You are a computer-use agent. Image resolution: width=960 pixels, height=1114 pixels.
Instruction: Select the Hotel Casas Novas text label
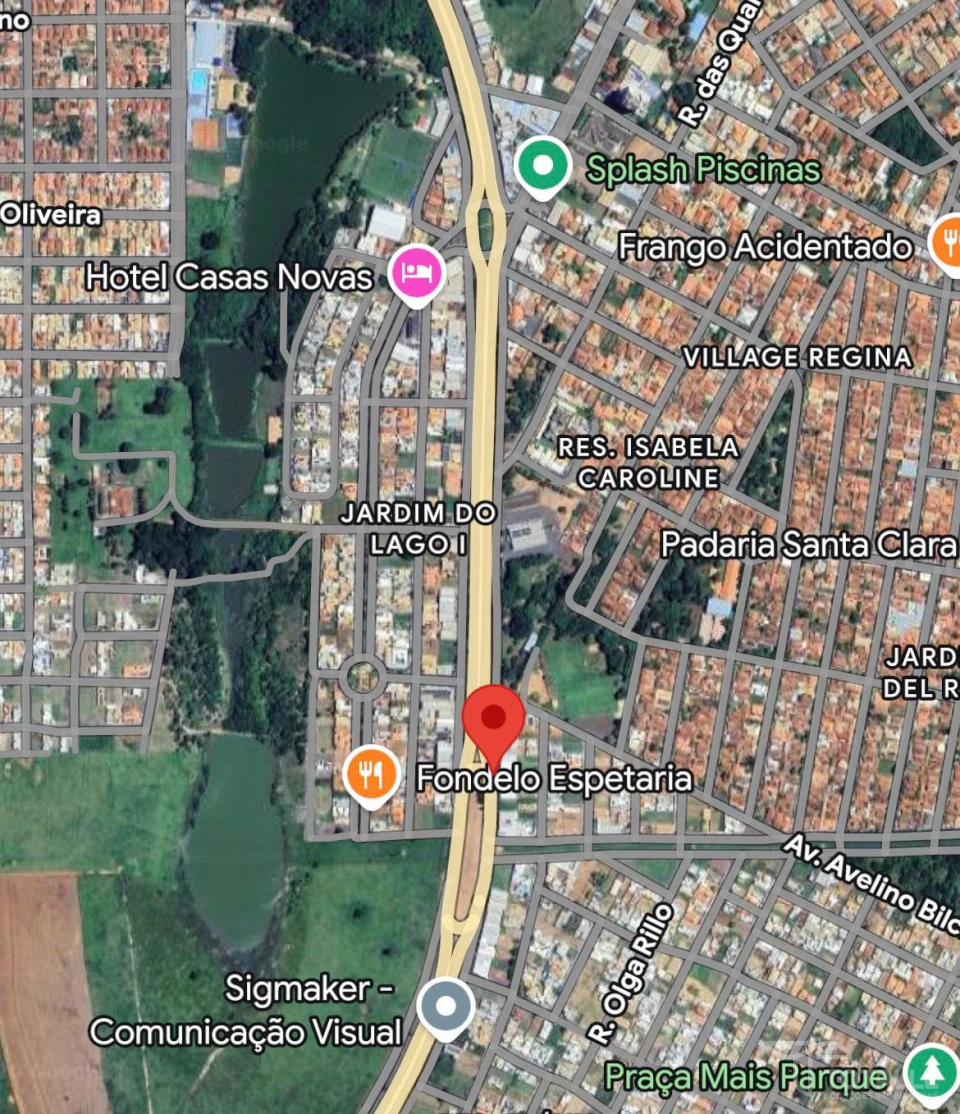tap(228, 277)
